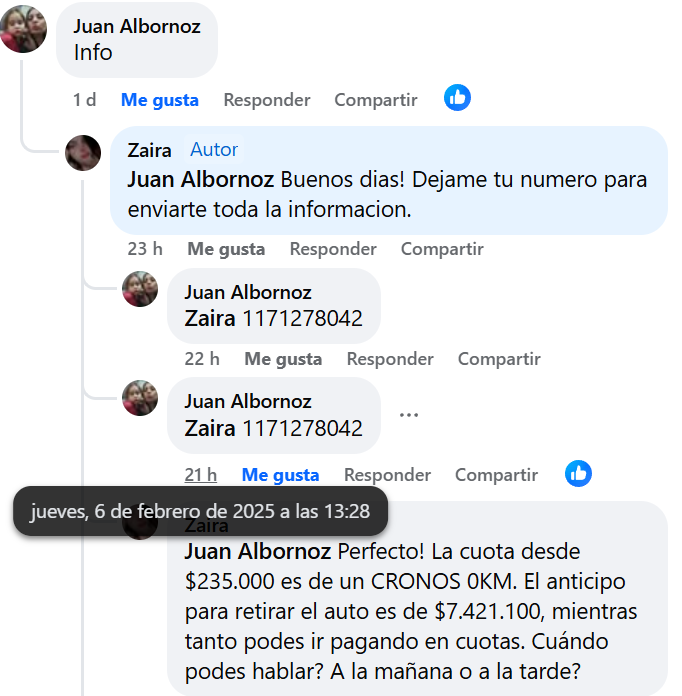Tap Zaira's avatar beside the "Buenos dias" comment
Screen dimensions: 682x696
[x=83, y=153]
